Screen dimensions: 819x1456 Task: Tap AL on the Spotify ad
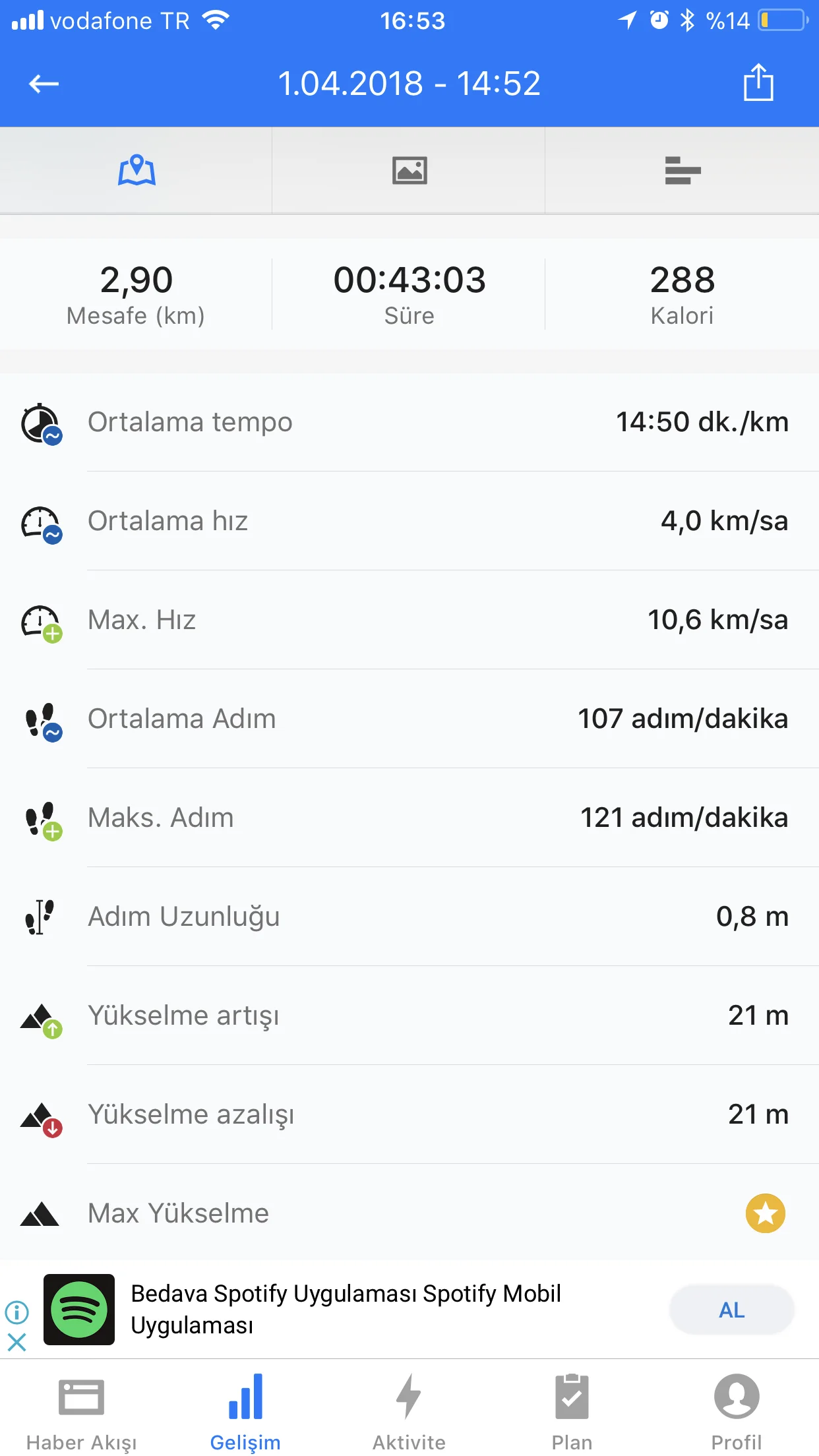[x=731, y=1310]
